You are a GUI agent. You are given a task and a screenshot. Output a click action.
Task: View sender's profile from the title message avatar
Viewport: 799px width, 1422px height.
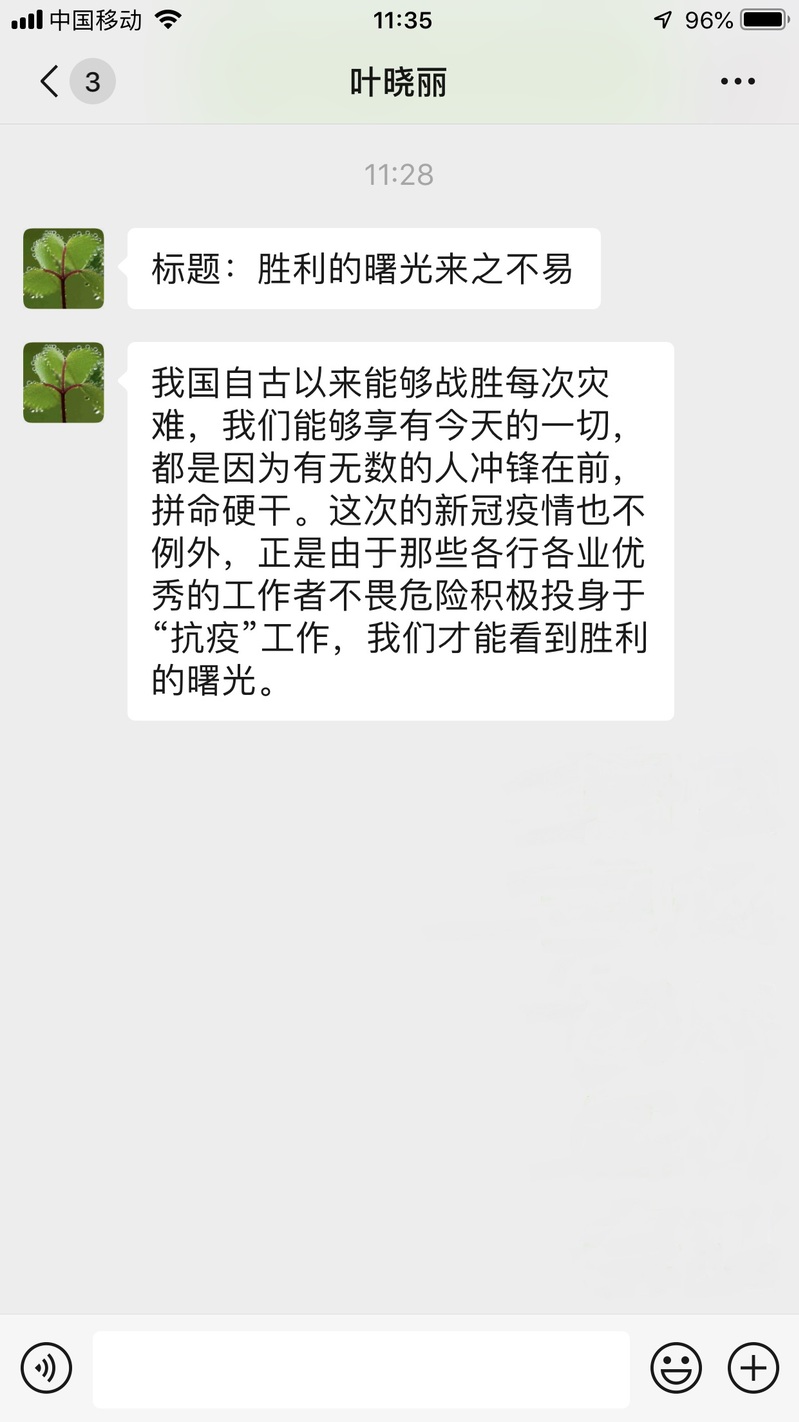[64, 268]
